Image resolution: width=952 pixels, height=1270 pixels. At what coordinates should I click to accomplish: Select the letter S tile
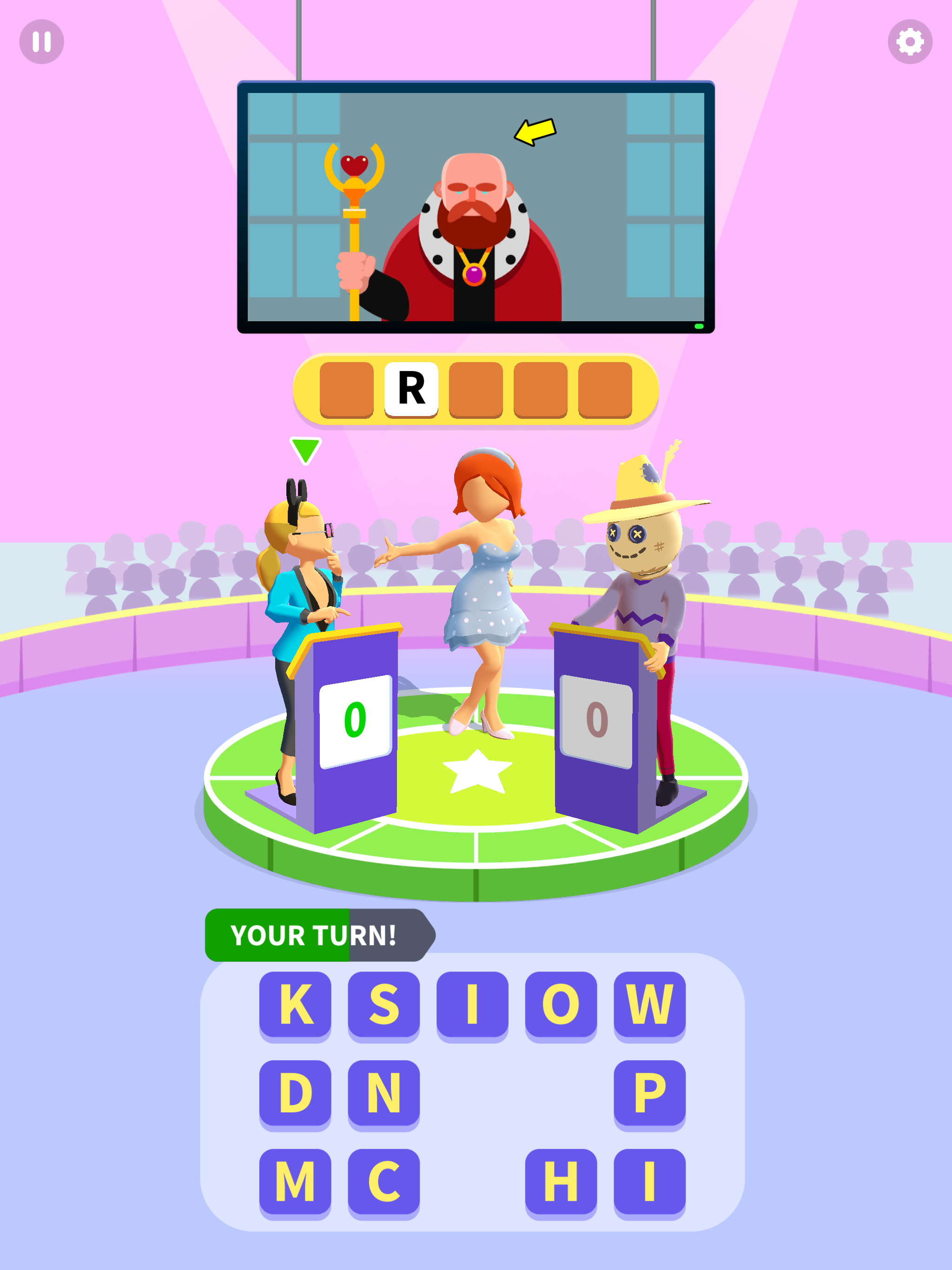[x=383, y=1004]
